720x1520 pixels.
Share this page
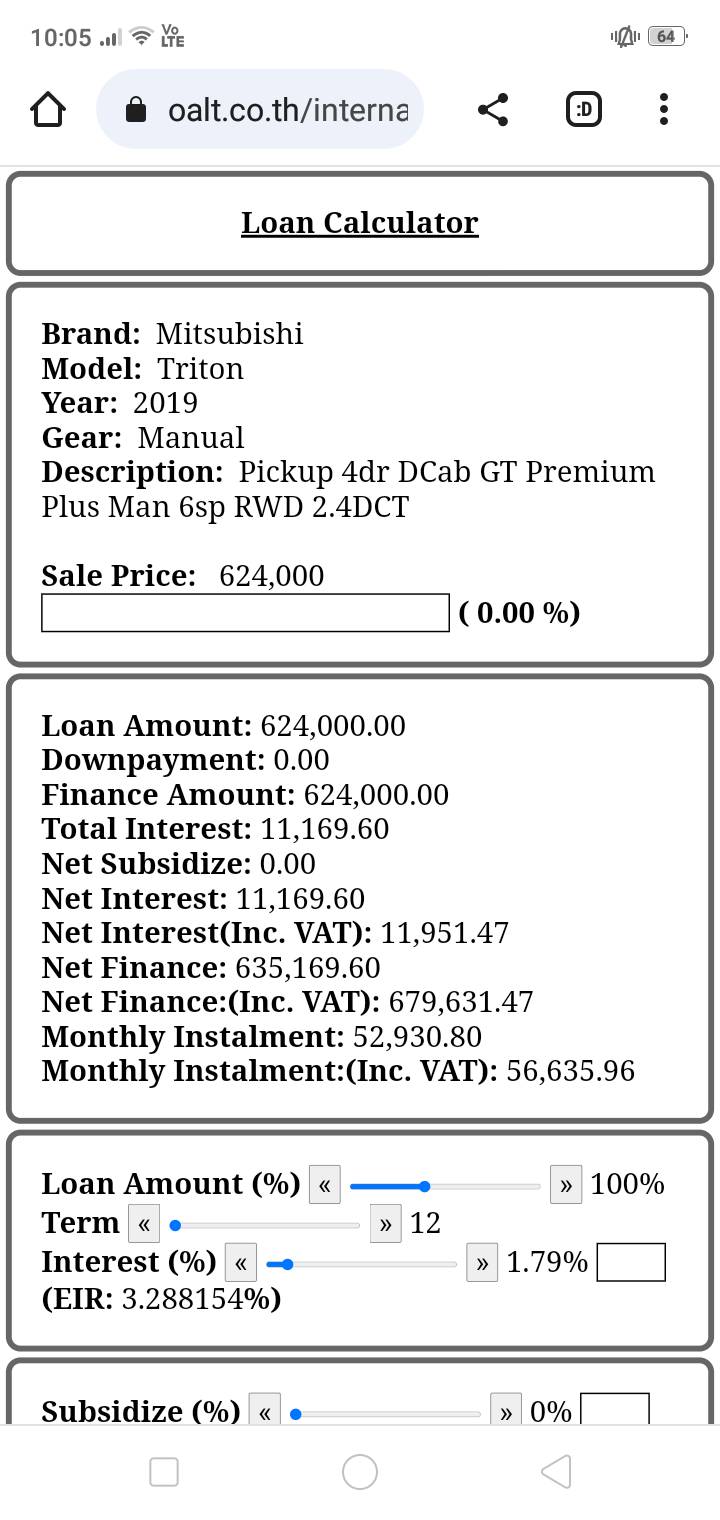(493, 110)
